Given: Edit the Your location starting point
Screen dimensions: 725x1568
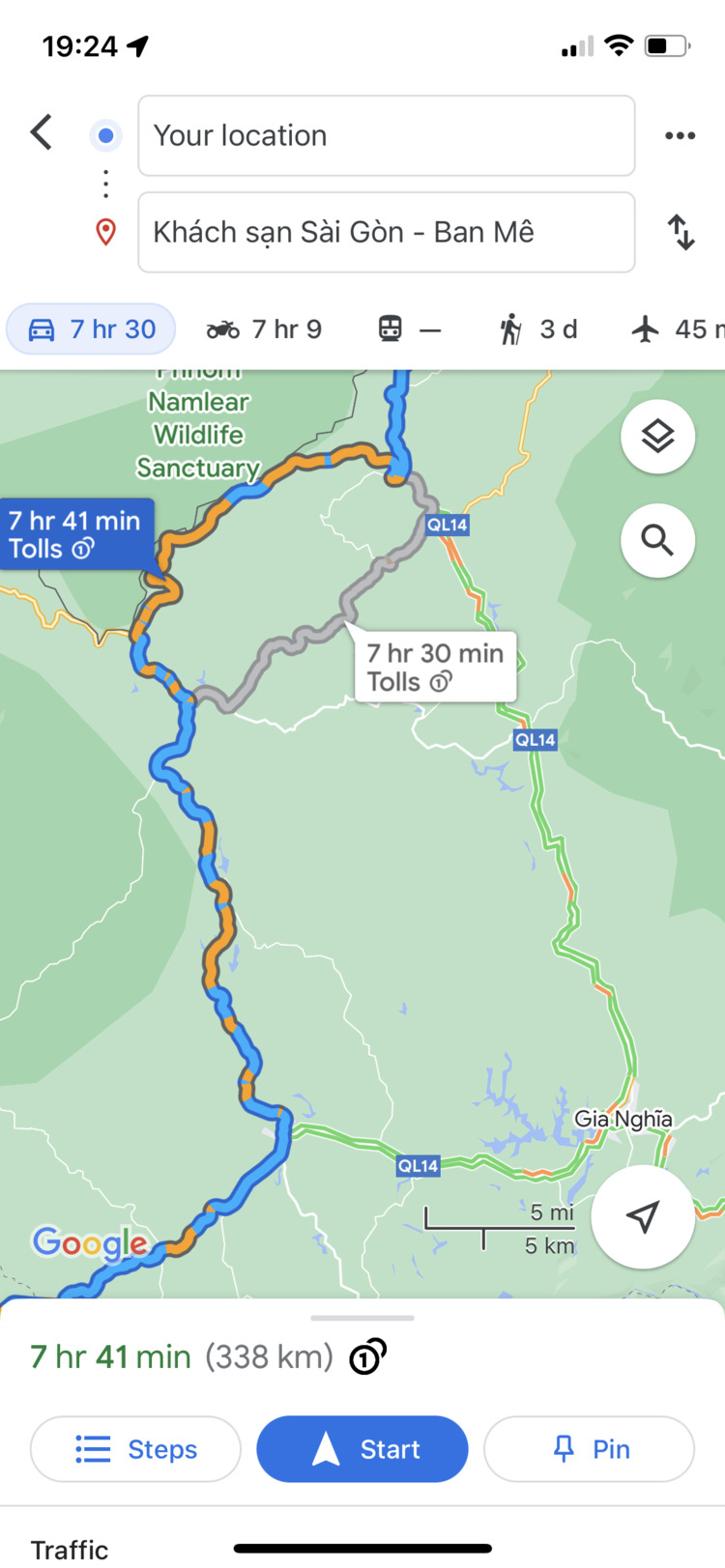Looking at the screenshot, I should [386, 135].
